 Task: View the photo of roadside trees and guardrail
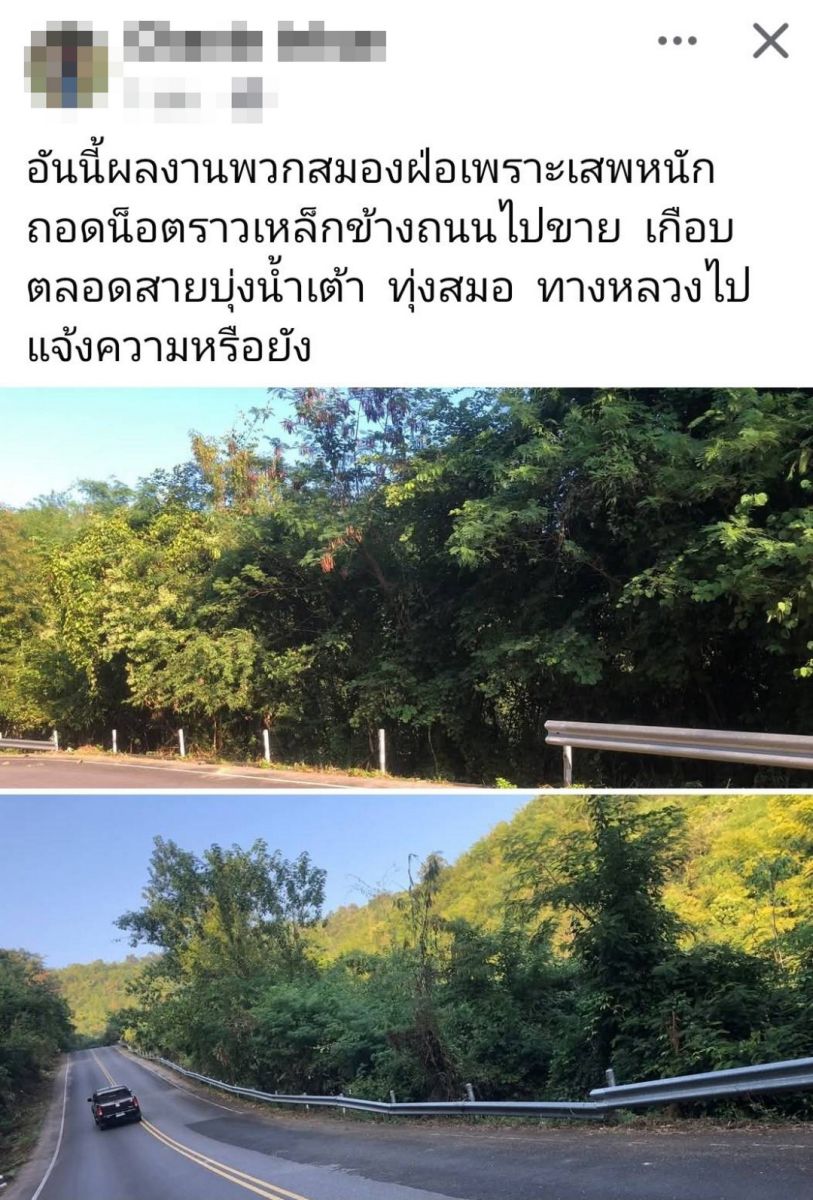pos(406,587)
